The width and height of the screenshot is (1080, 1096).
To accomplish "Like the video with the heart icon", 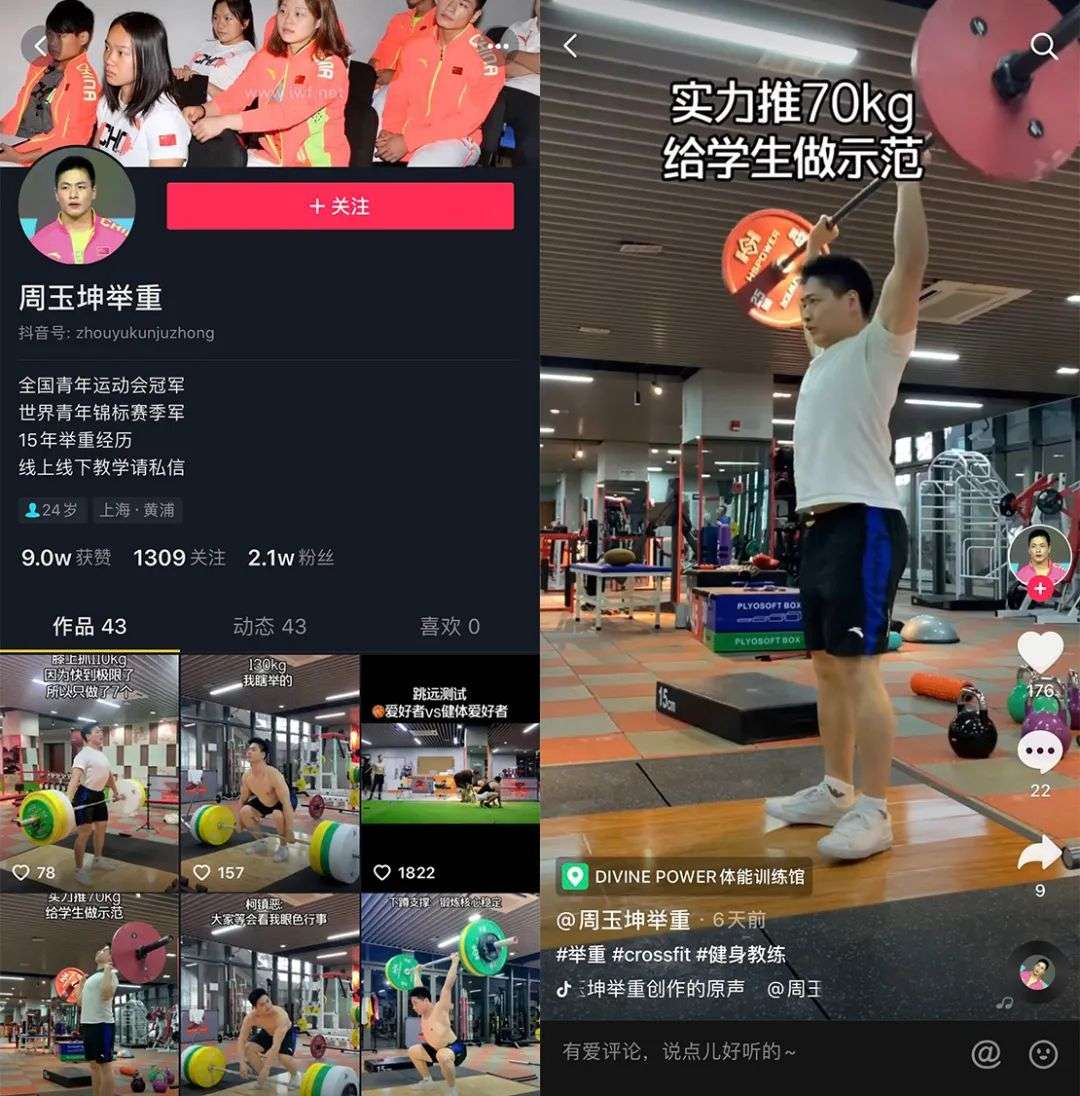I will [x=1040, y=653].
